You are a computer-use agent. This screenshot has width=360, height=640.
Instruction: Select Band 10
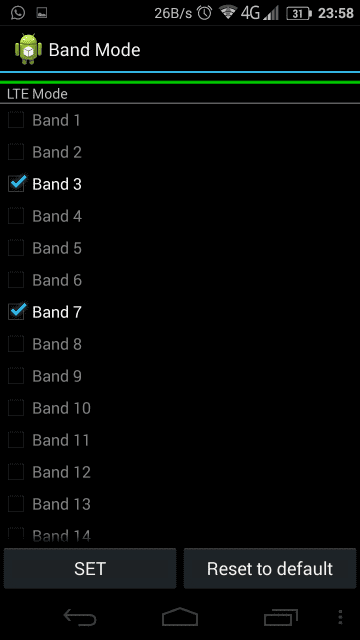tap(16, 408)
